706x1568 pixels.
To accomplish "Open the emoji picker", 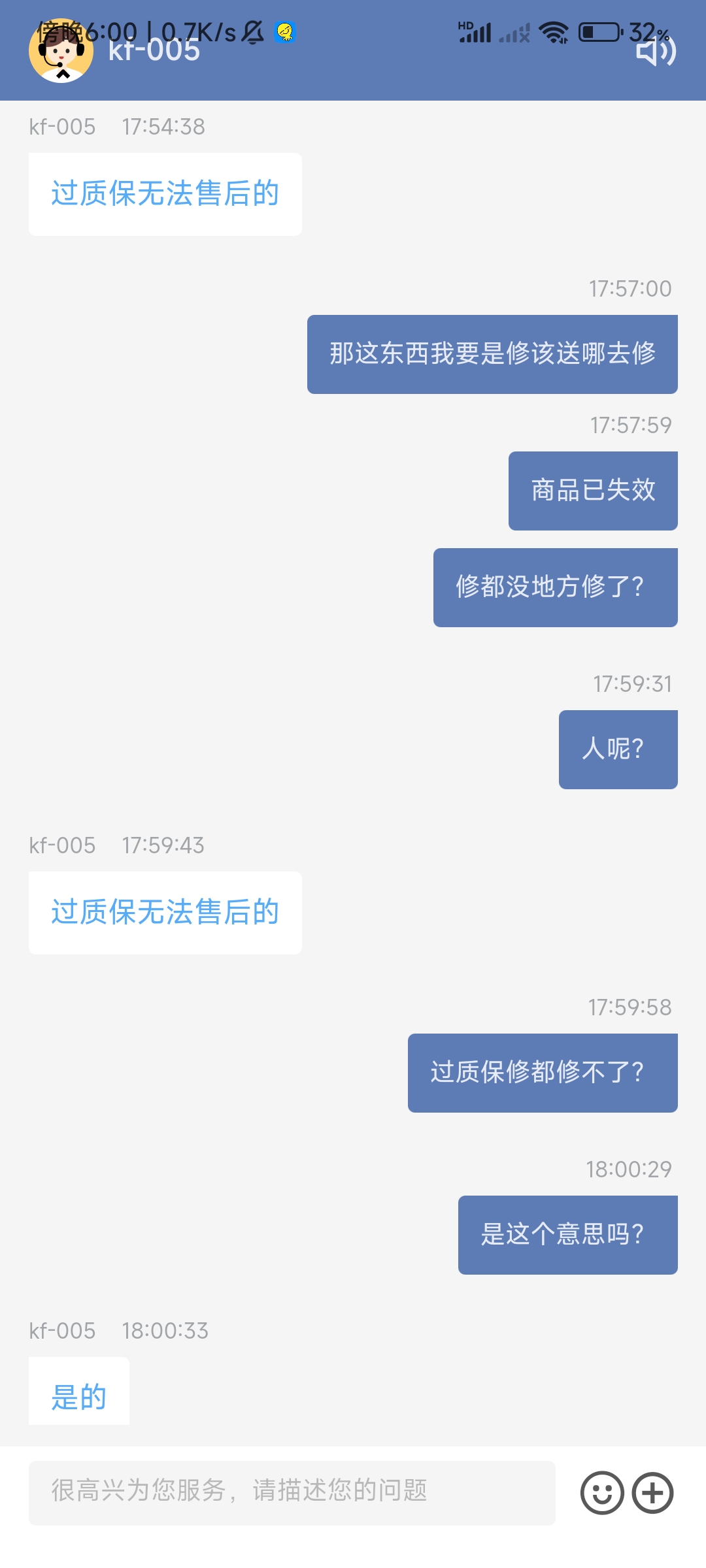I will [601, 1492].
